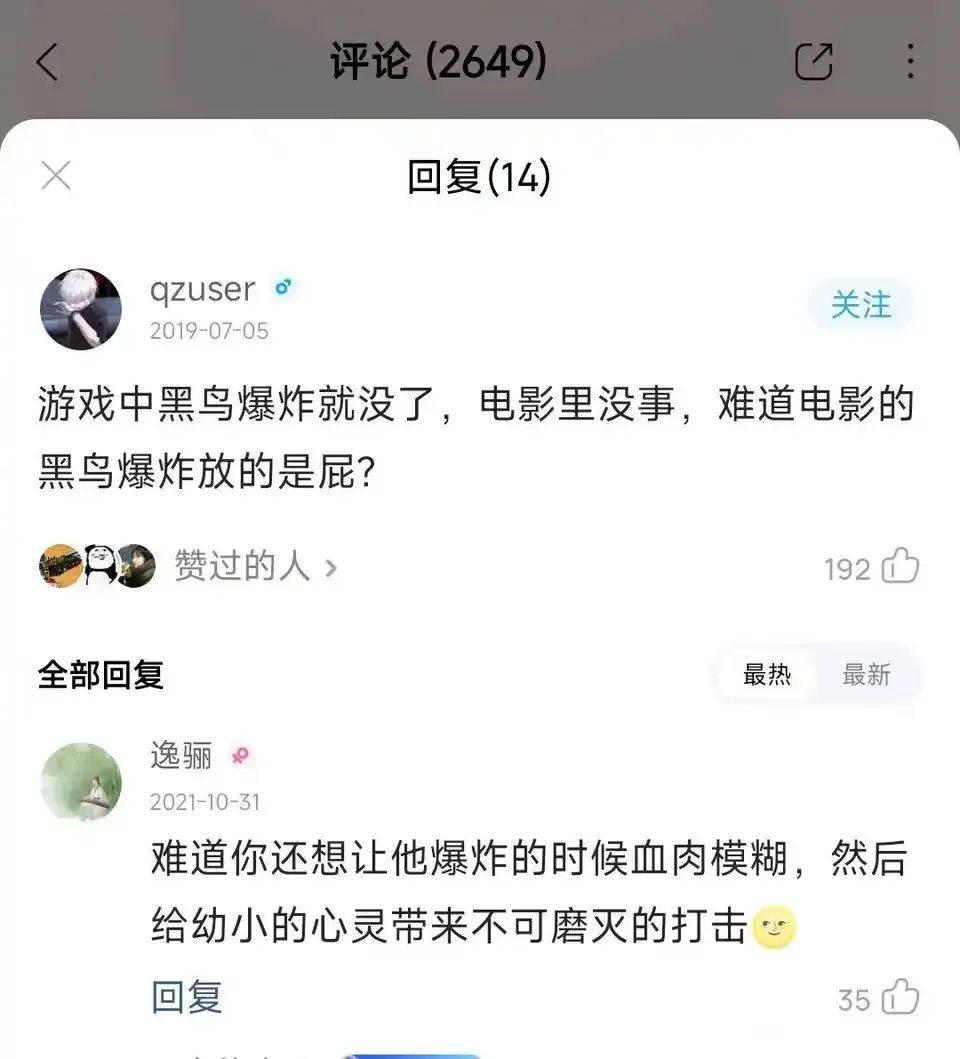Sort replies by 最热
The image size is (960, 1059).
click(767, 675)
